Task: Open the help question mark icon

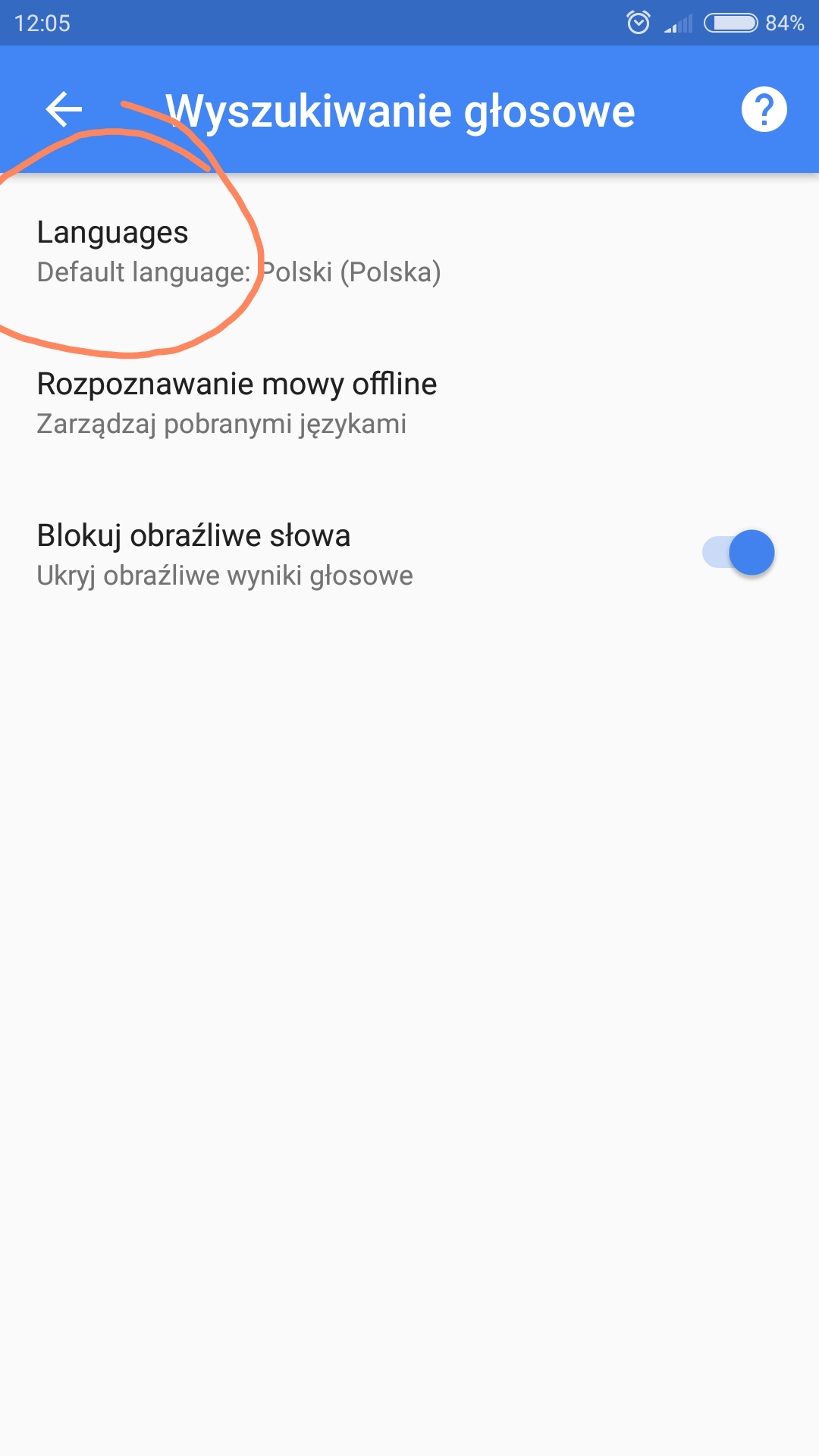Action: [x=764, y=110]
